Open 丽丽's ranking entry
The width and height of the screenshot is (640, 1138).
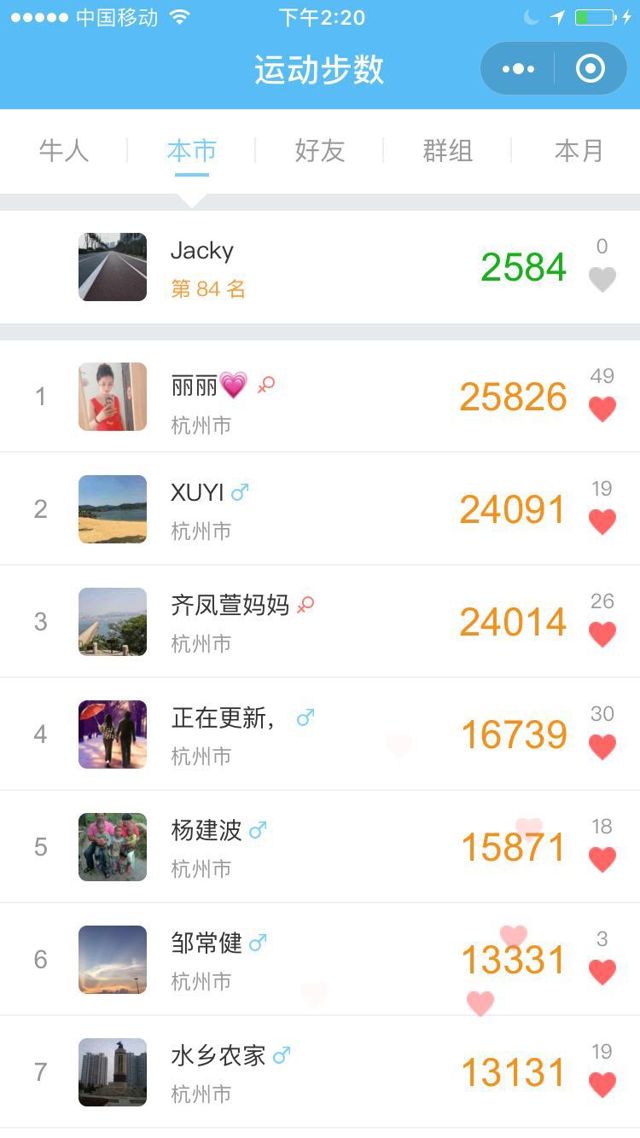point(300,397)
